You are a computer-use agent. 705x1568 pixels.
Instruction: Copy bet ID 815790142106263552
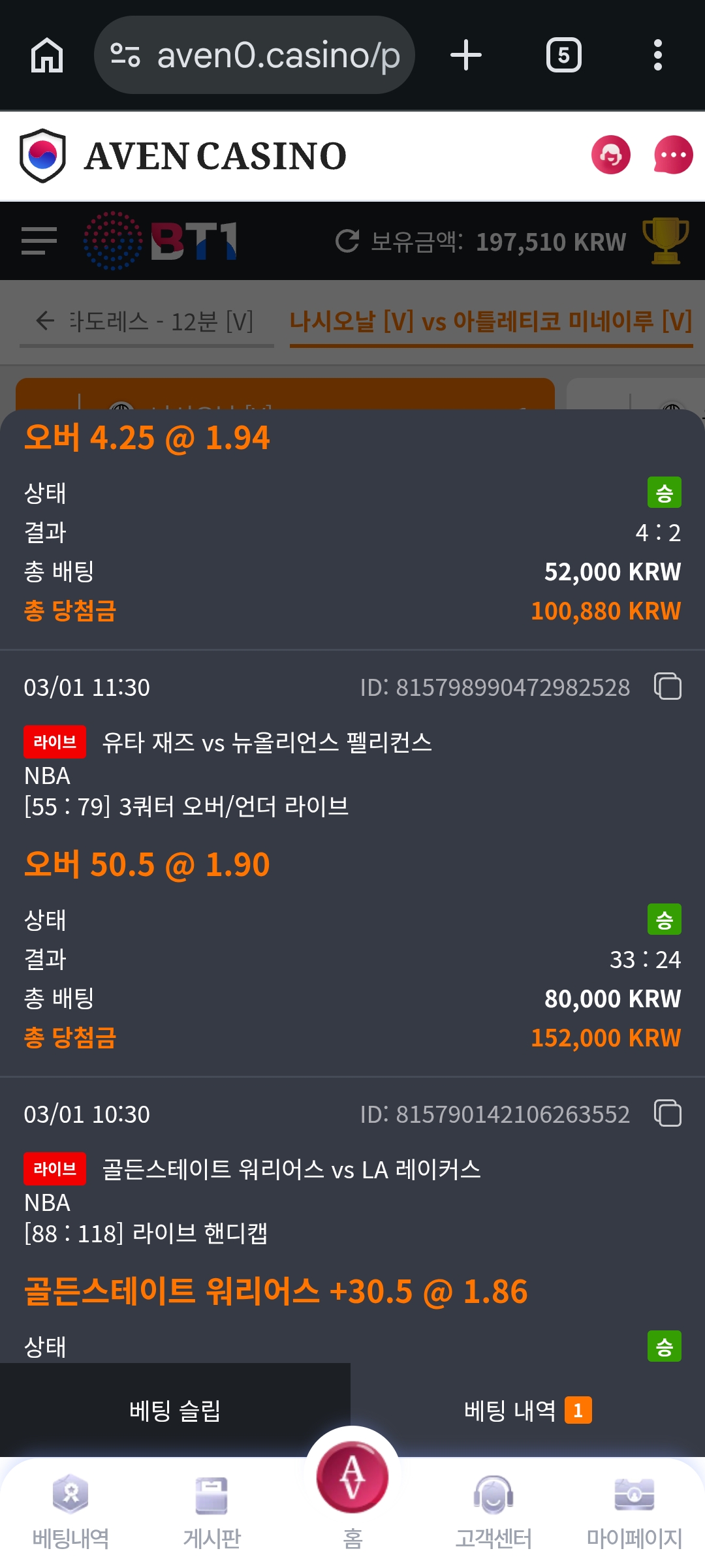click(x=668, y=1114)
